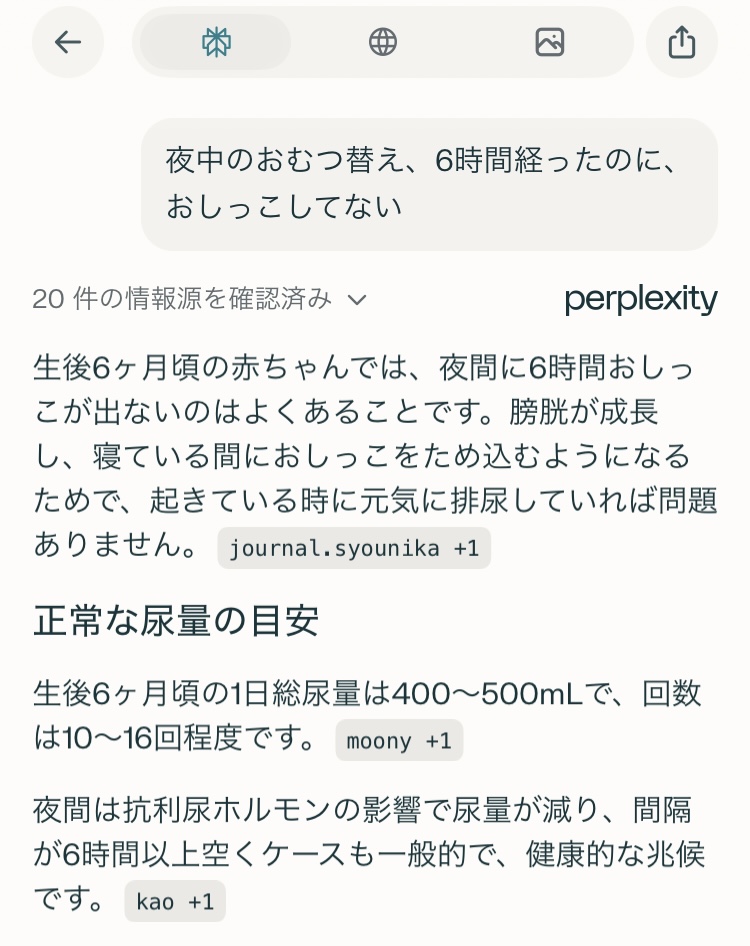This screenshot has height=946, width=750.
Task: Switch to the images tab
Action: [x=550, y=42]
